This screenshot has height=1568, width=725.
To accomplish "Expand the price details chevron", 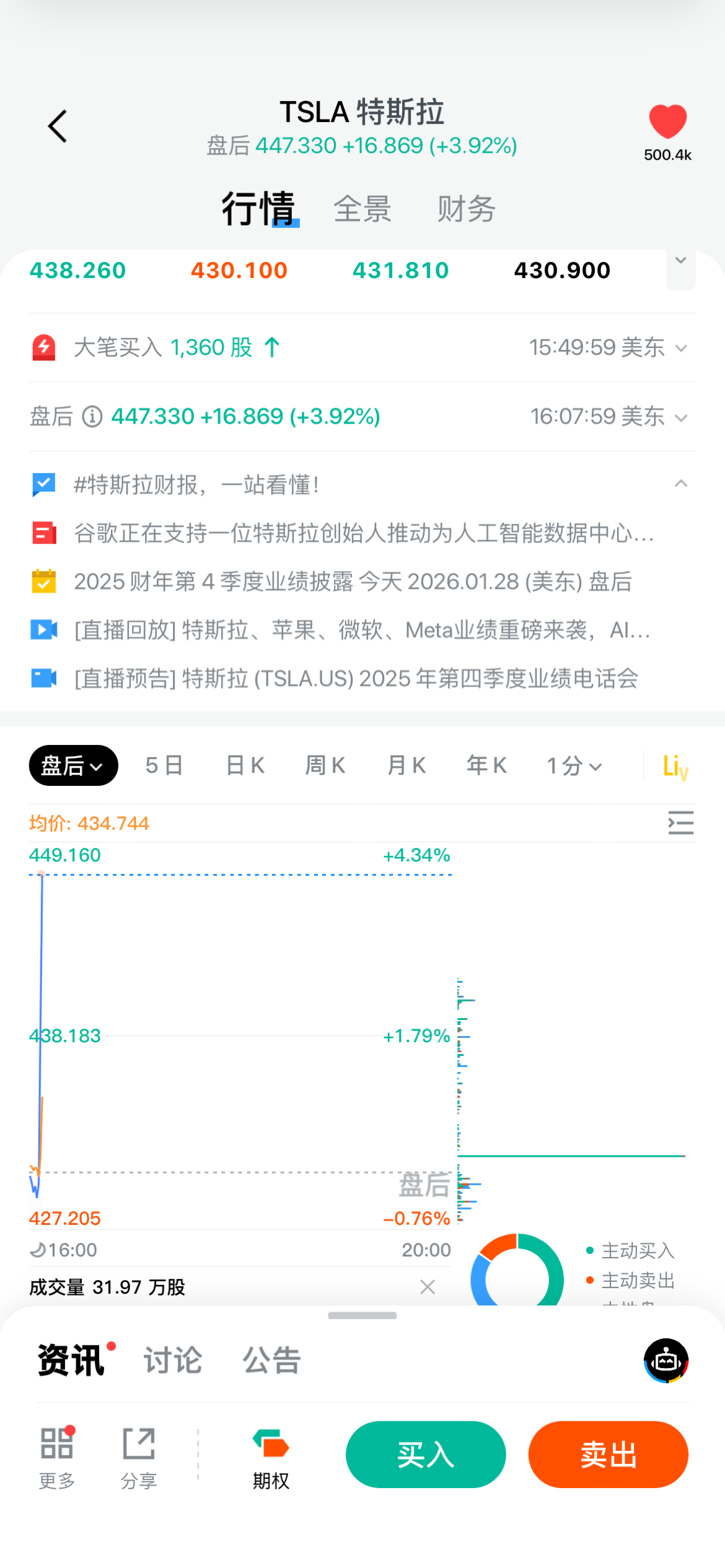I will coord(680,261).
